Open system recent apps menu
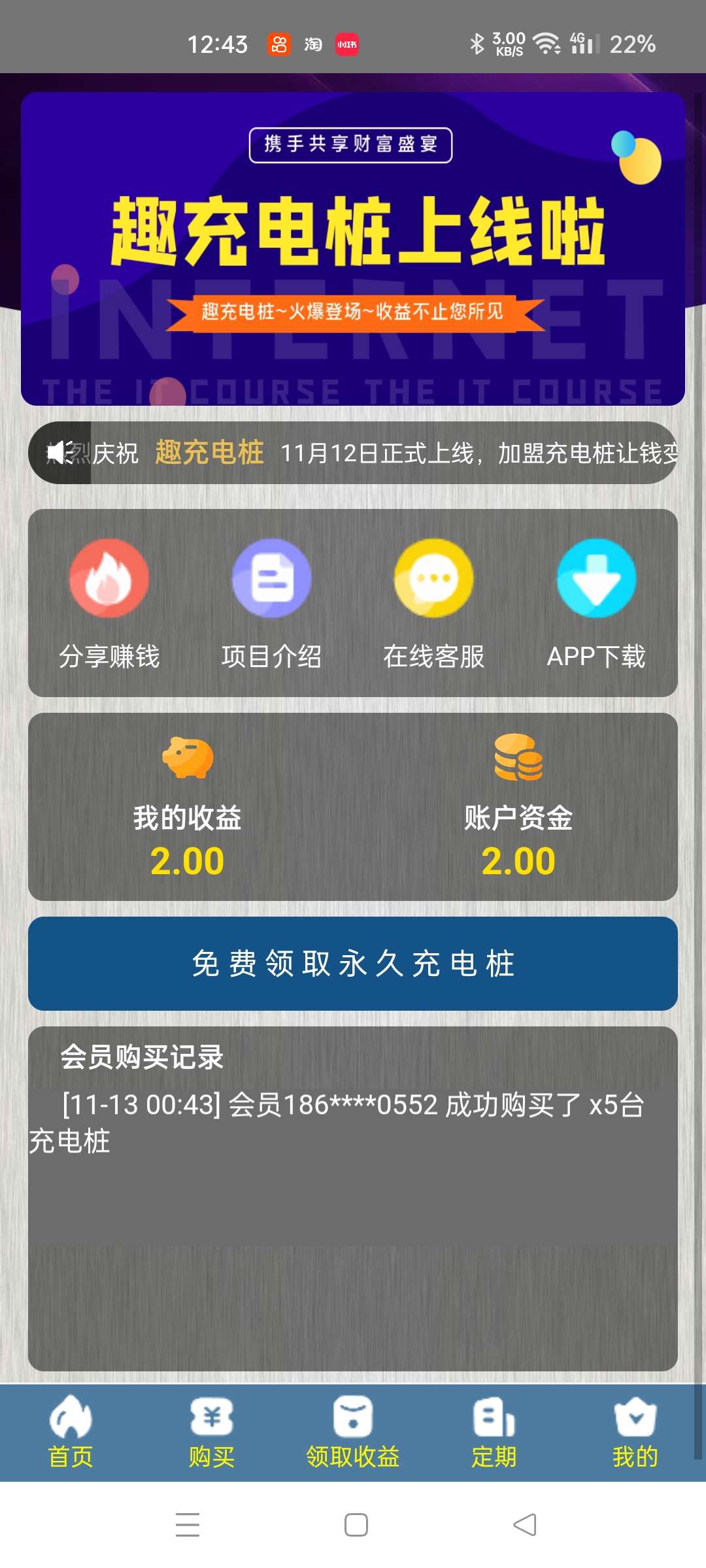 (188, 1525)
